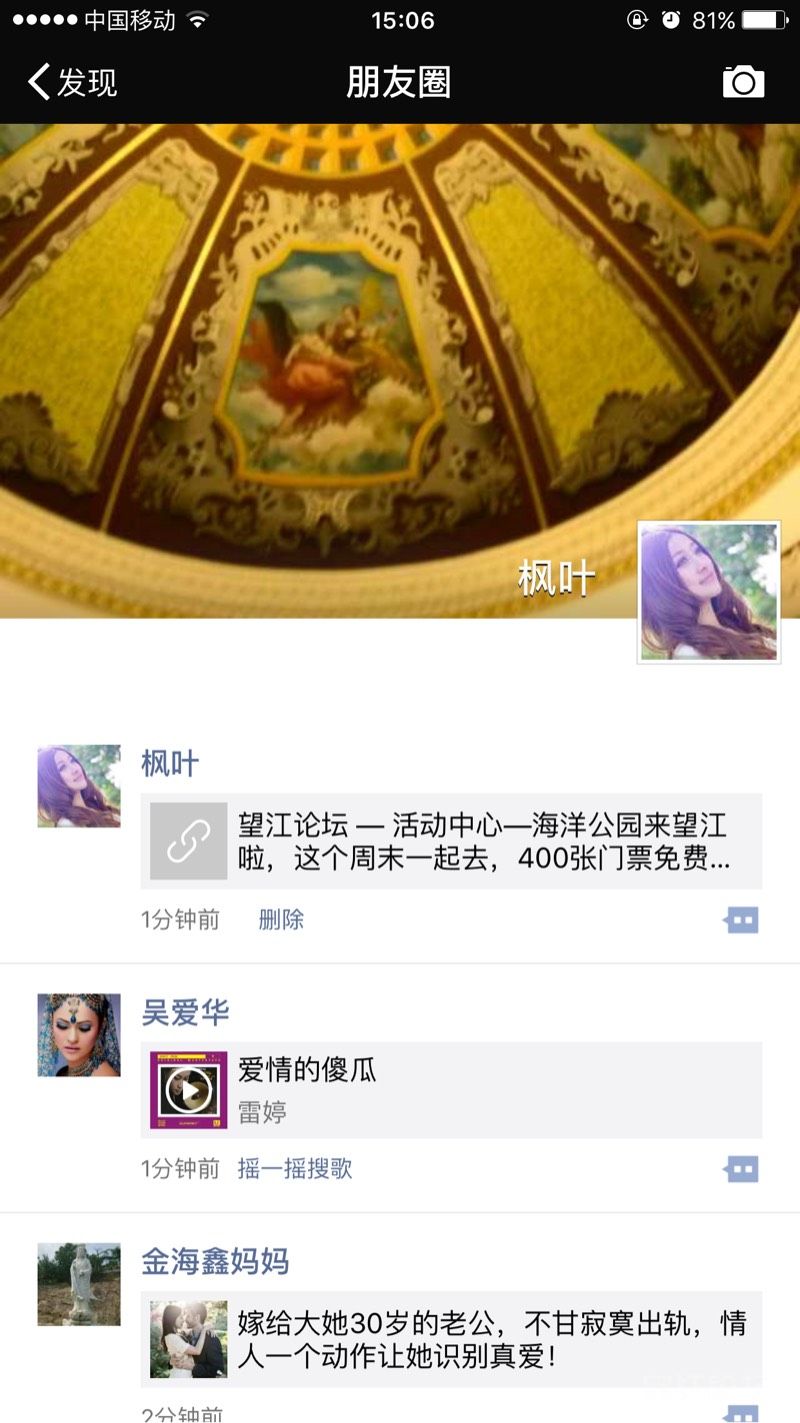The width and height of the screenshot is (800, 1423).
Task: Open comment menu on 吴爱华's post
Action: pyautogui.click(x=741, y=1169)
